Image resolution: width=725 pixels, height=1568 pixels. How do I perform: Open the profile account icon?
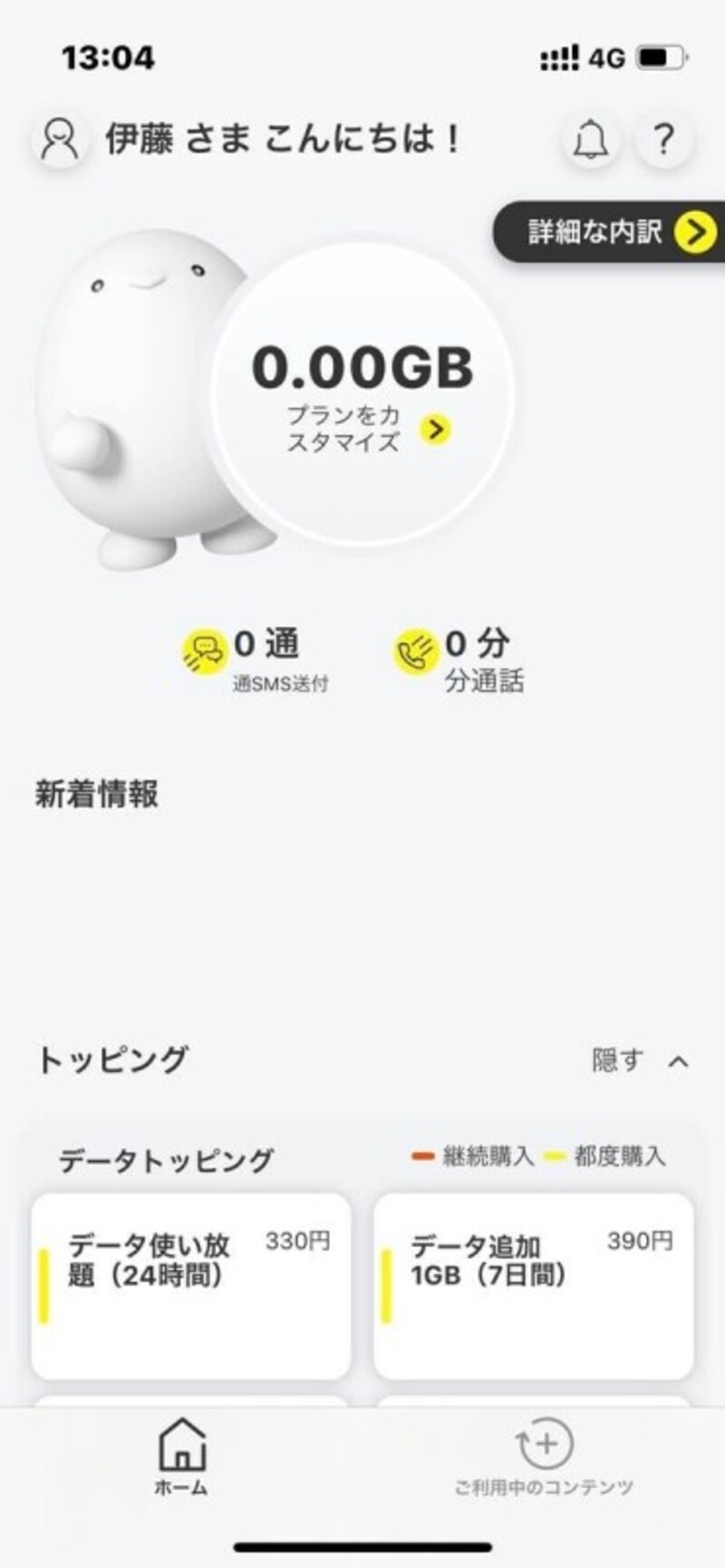58,138
